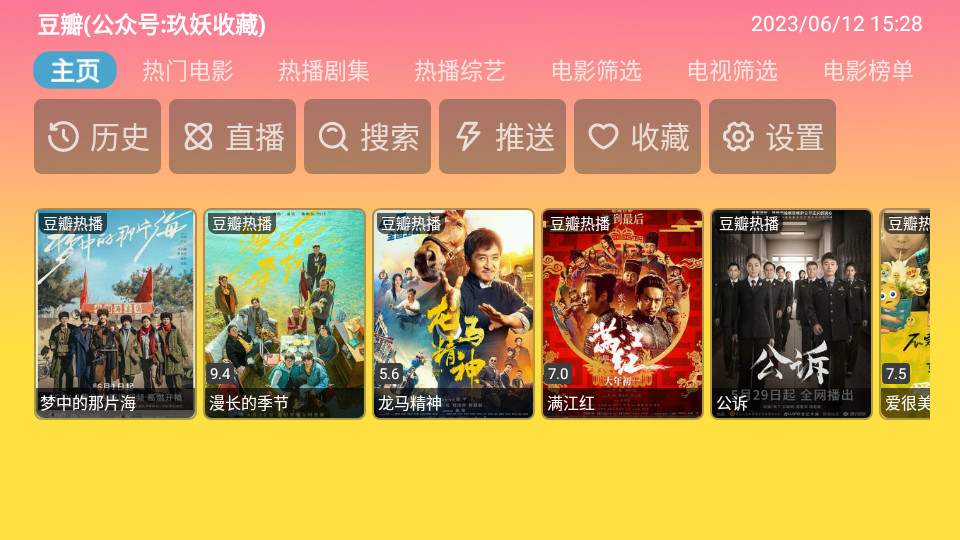Open 龙马精神 movie card
Image resolution: width=960 pixels, height=540 pixels.
(x=453, y=314)
